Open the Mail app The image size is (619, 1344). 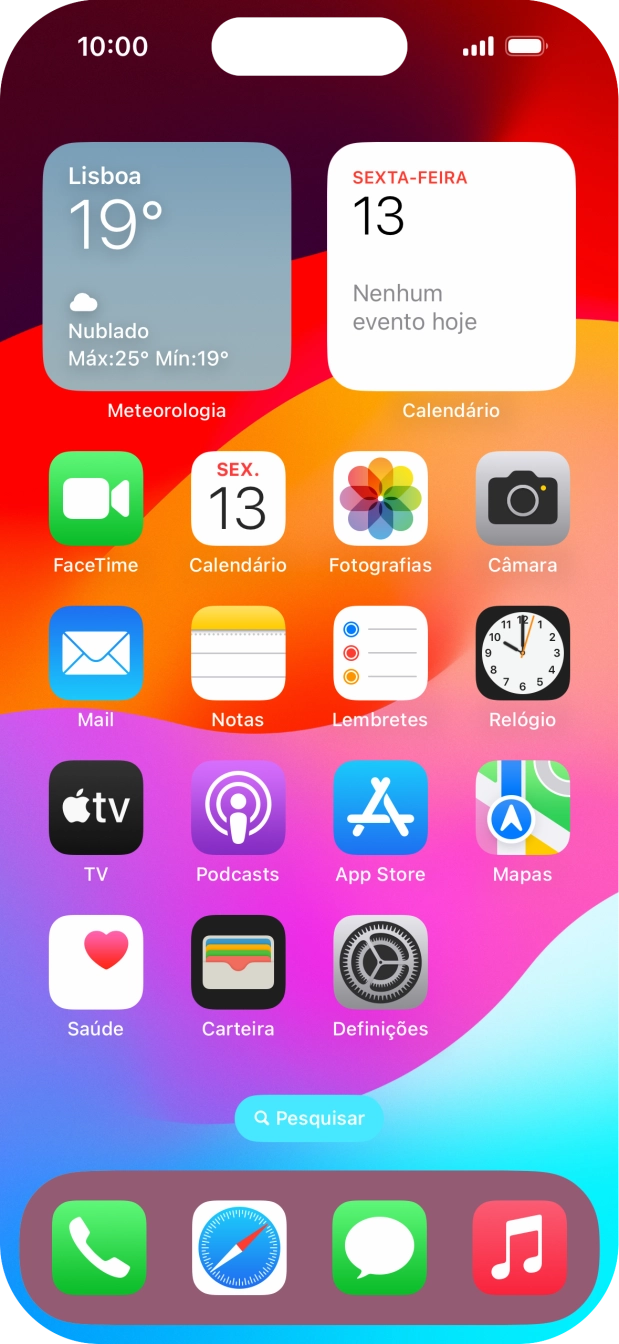click(96, 653)
